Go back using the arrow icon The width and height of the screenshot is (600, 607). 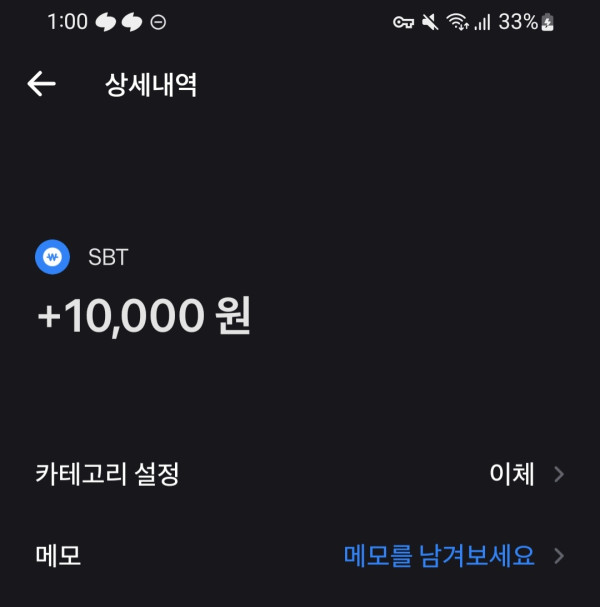(41, 85)
